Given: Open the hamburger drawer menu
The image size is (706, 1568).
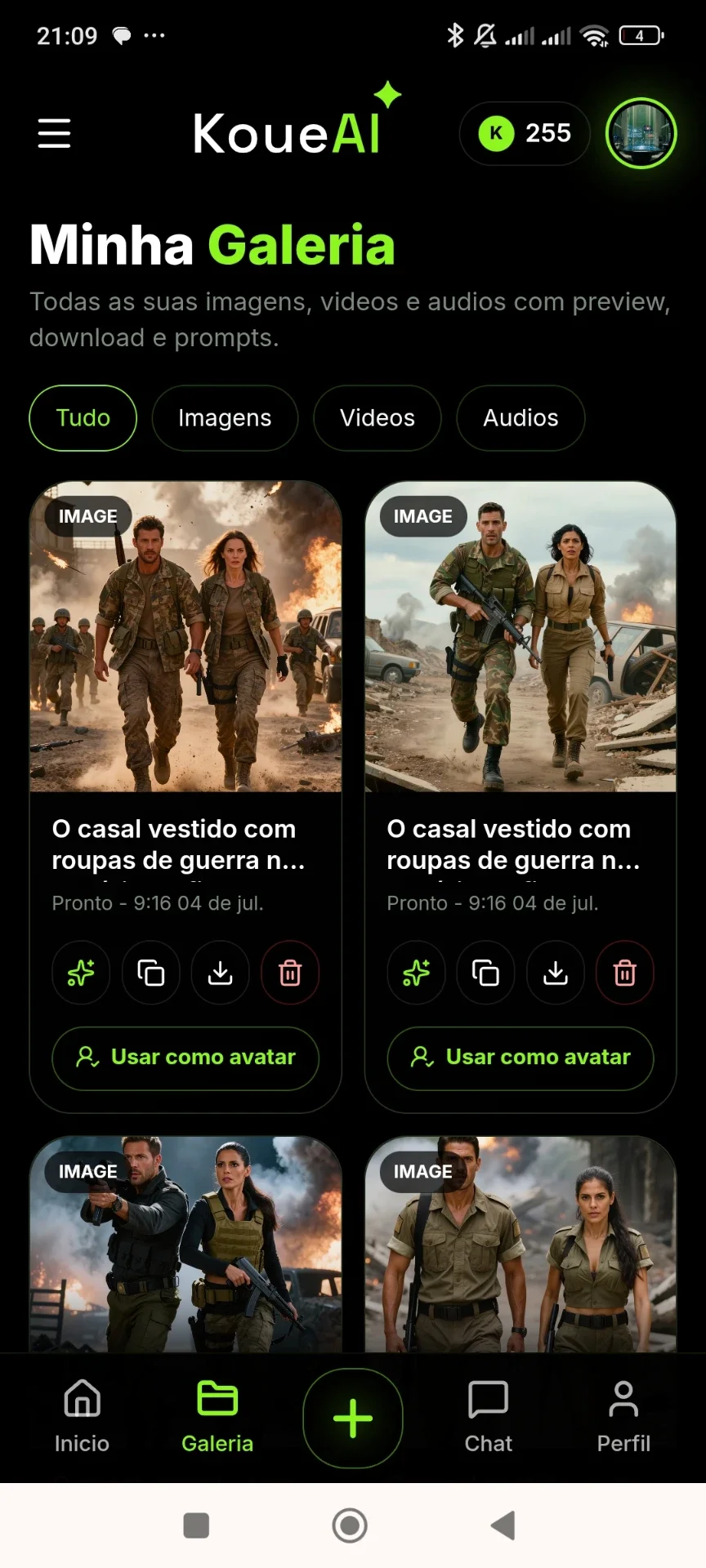Looking at the screenshot, I should 54,133.
